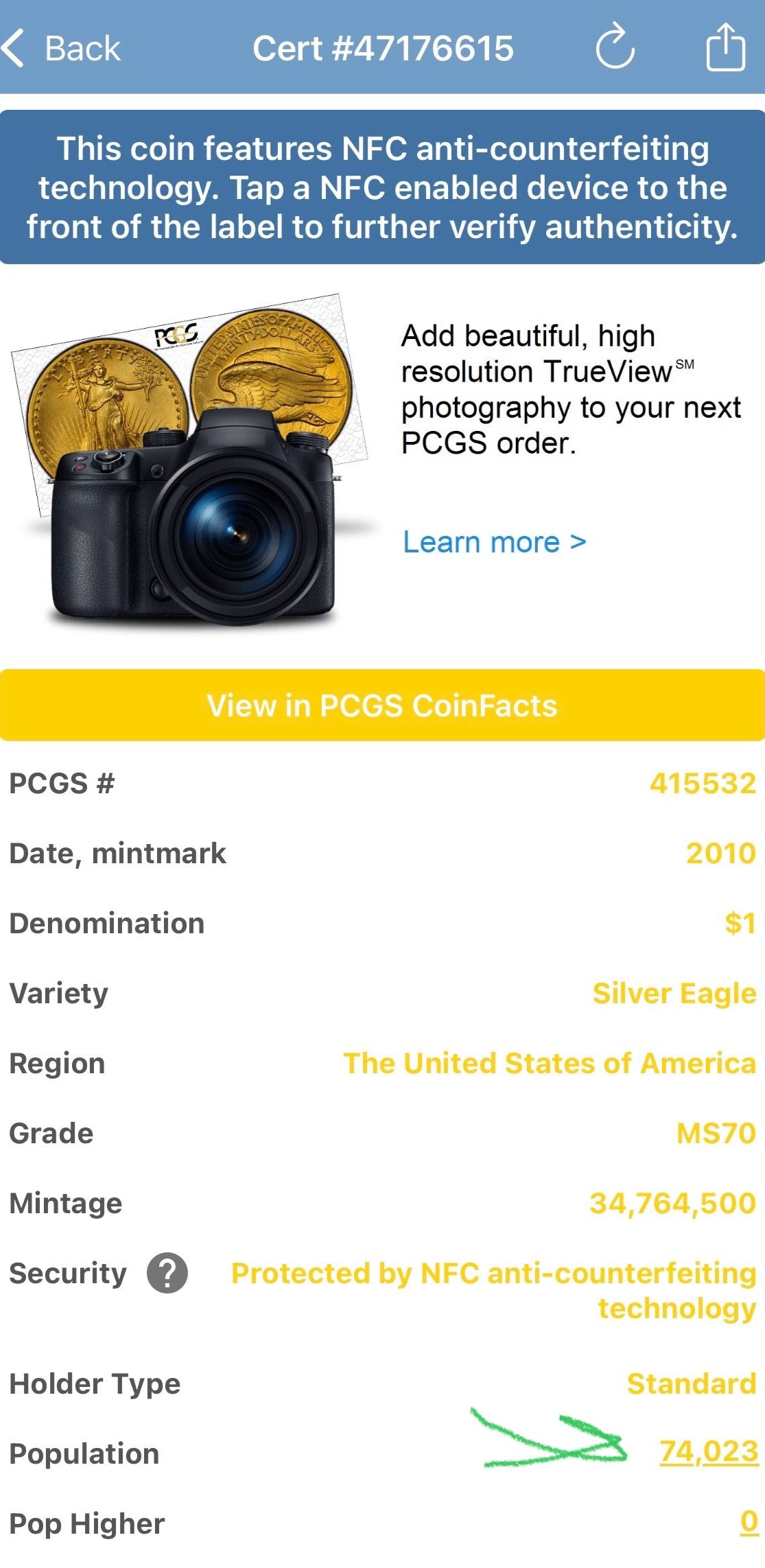Viewport: 765px width, 1568px height.
Task: Open the Pop Higher value link
Action: (x=749, y=1521)
